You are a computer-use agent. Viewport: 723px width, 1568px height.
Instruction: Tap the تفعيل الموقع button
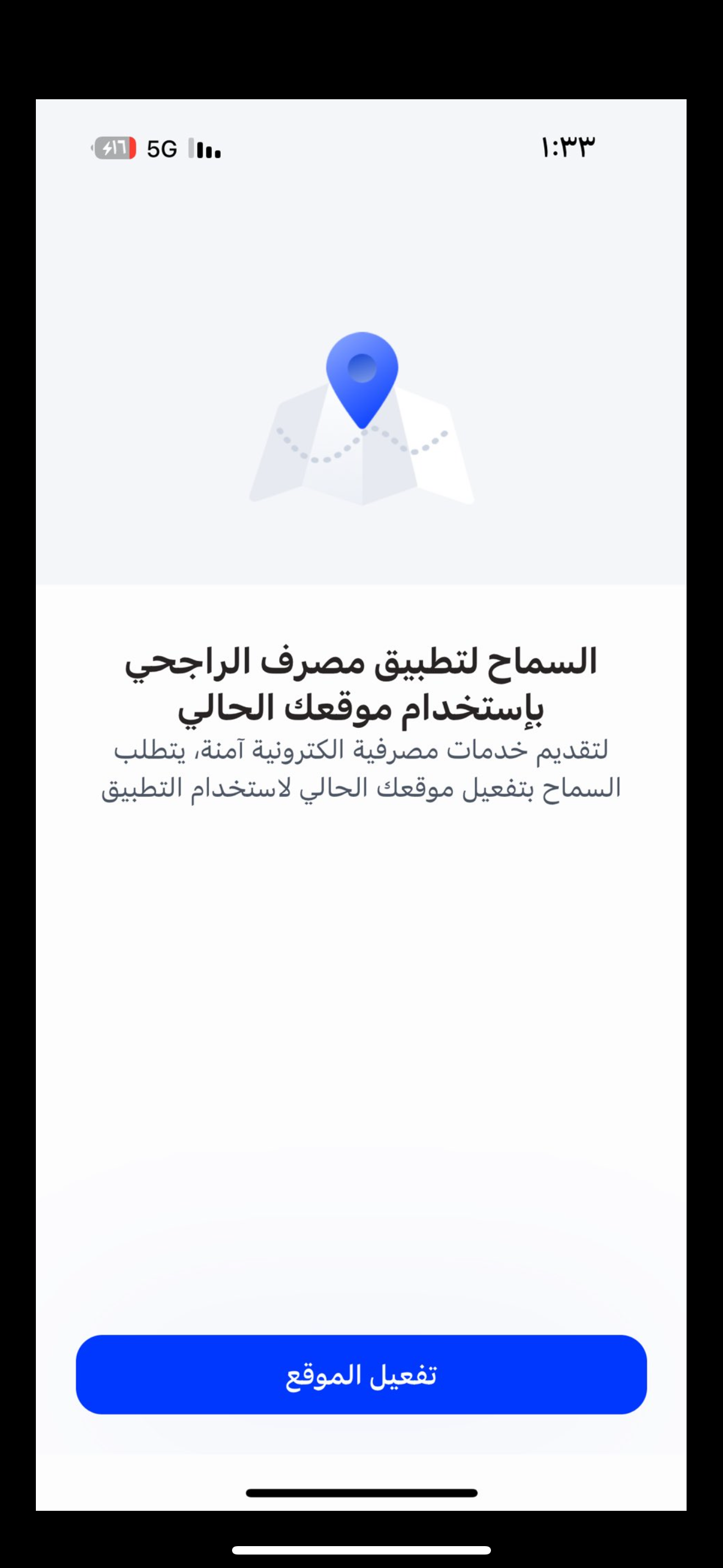pos(361,1375)
